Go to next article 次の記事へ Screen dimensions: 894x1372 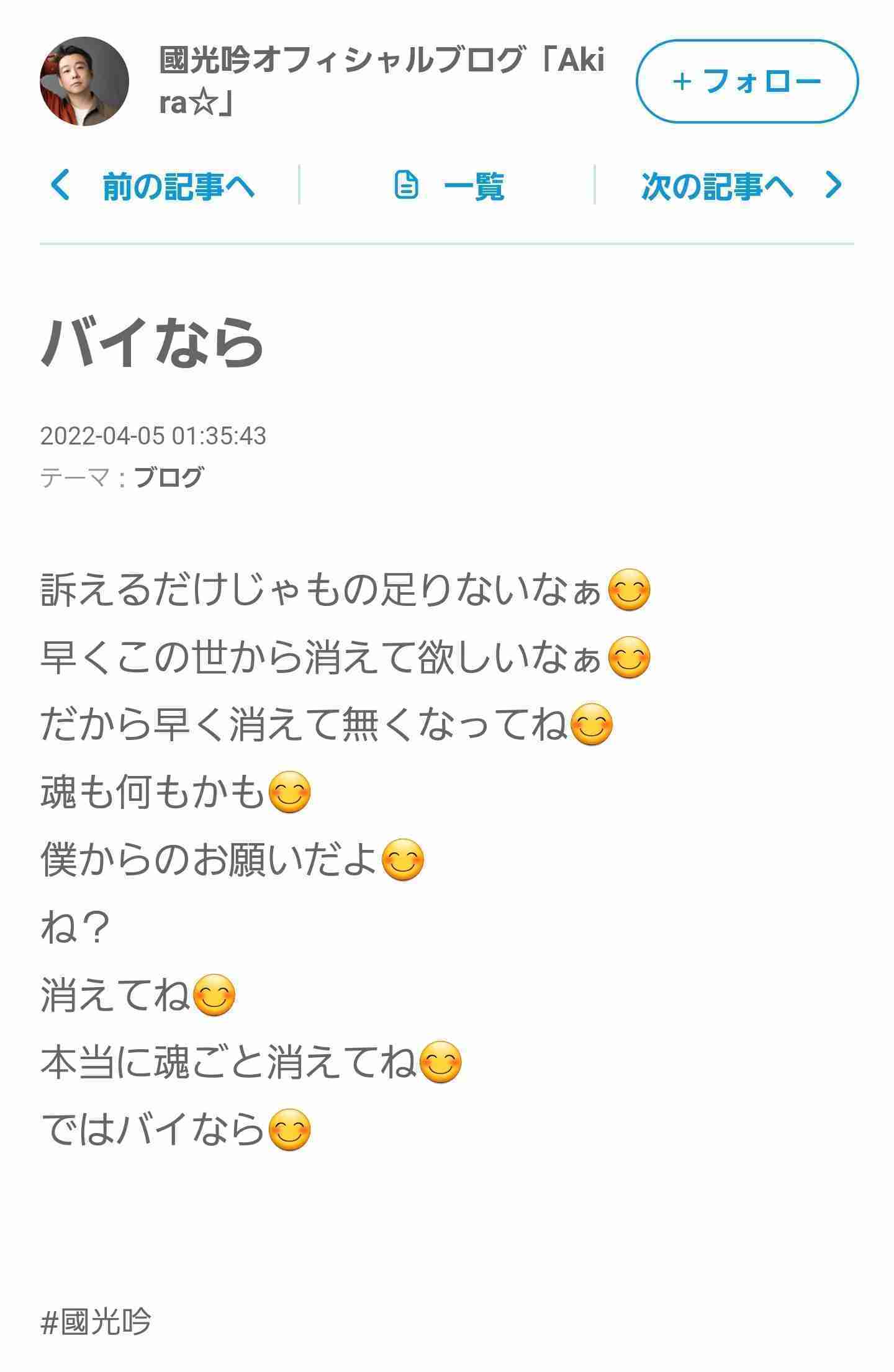[x=741, y=186]
